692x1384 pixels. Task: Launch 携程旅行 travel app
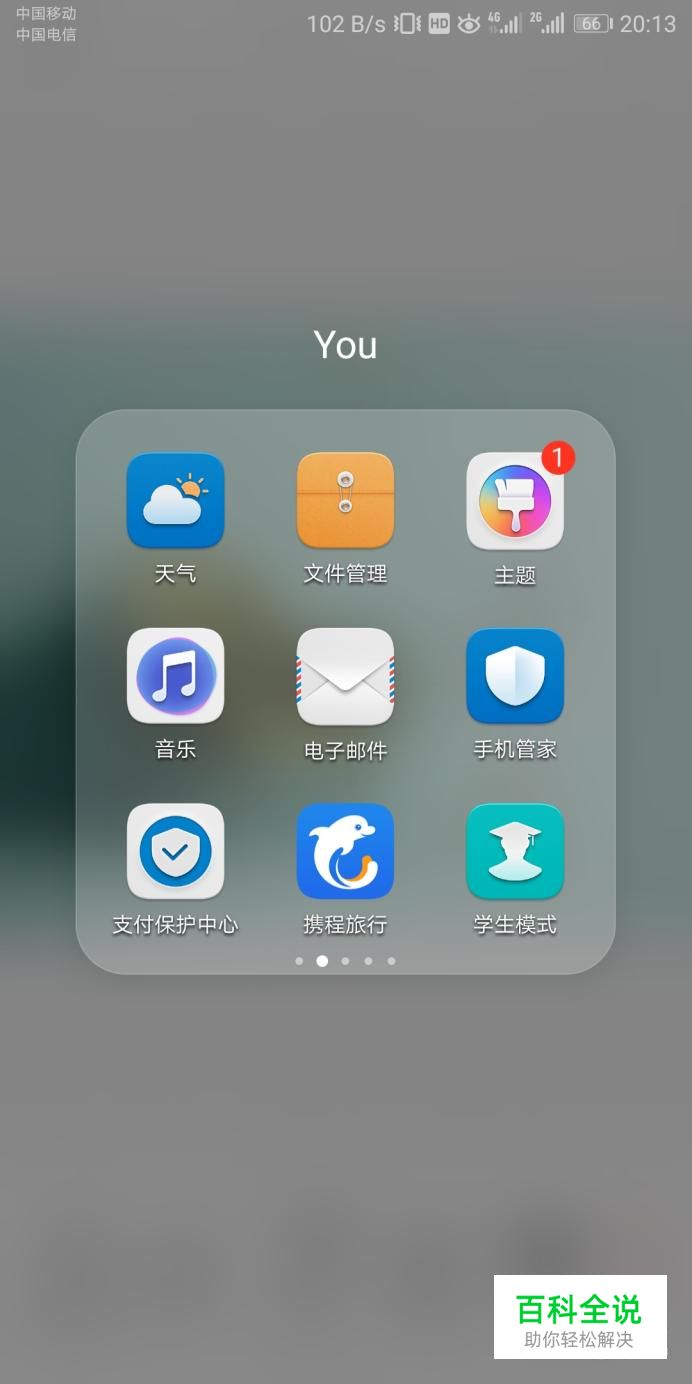(x=345, y=852)
